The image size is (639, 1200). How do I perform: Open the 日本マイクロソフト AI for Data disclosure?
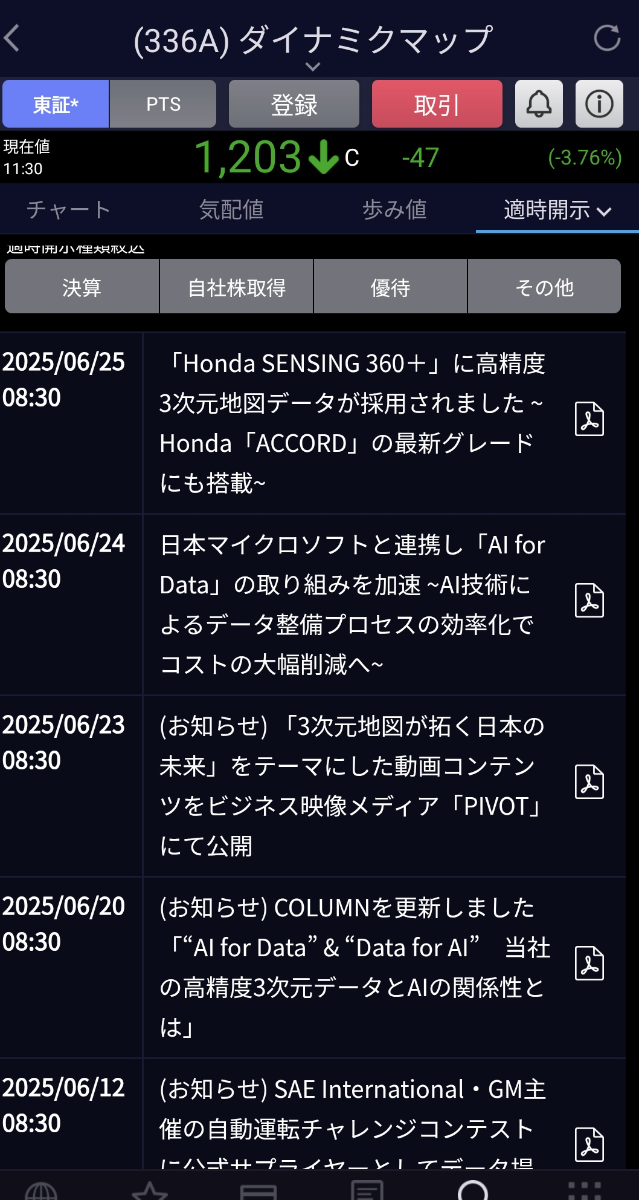(x=352, y=604)
